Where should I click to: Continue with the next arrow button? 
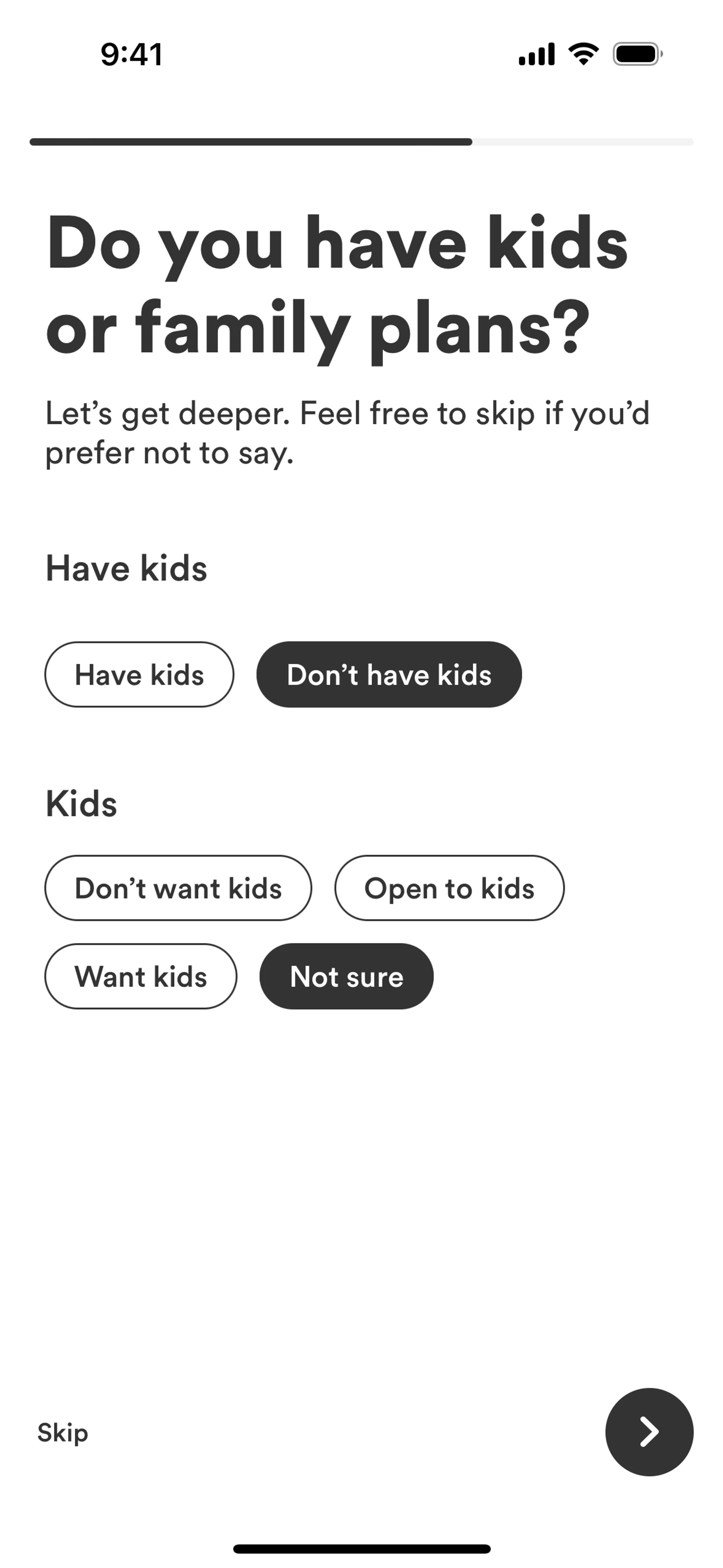coord(649,1432)
